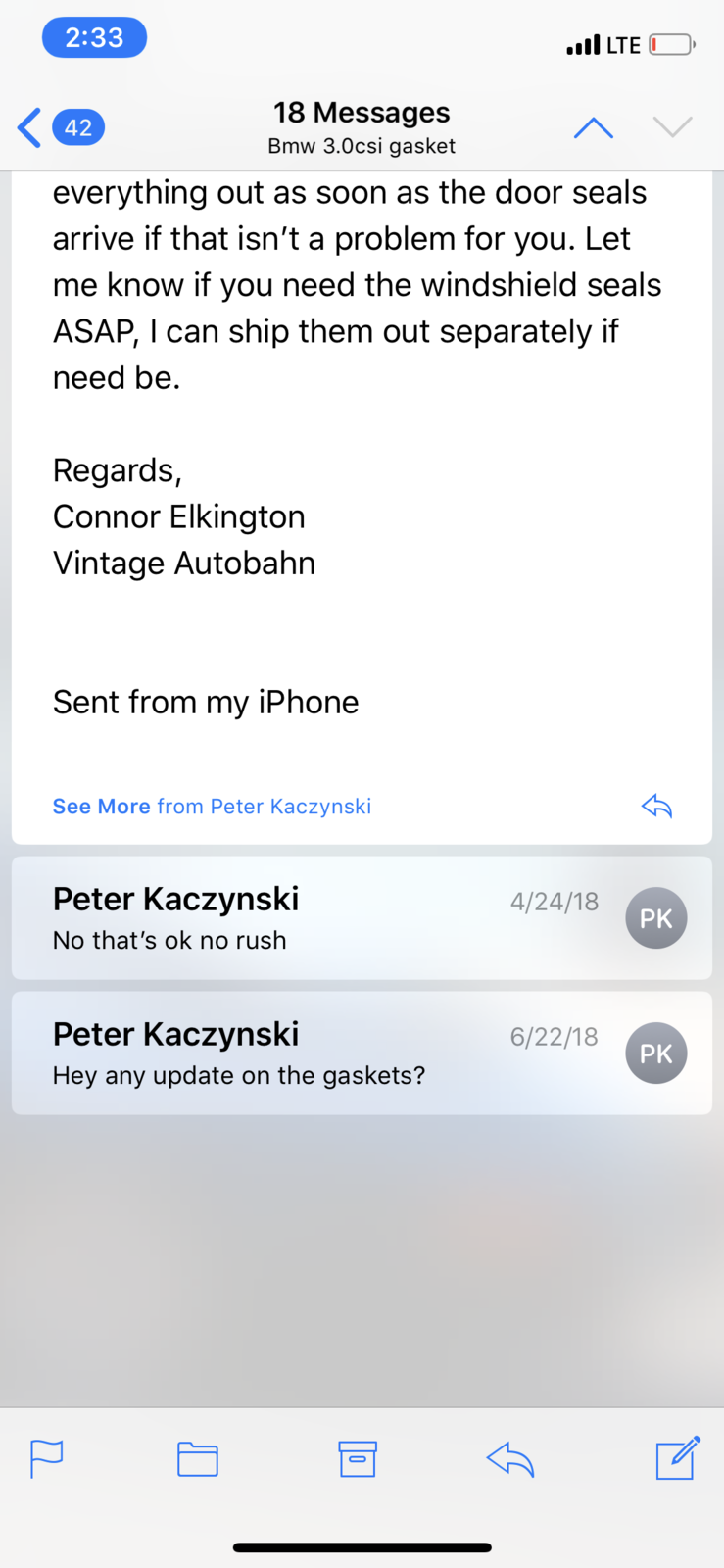This screenshot has height=1568, width=724.
Task: Tap See More from Peter Kaczynski
Action: pyautogui.click(x=212, y=807)
